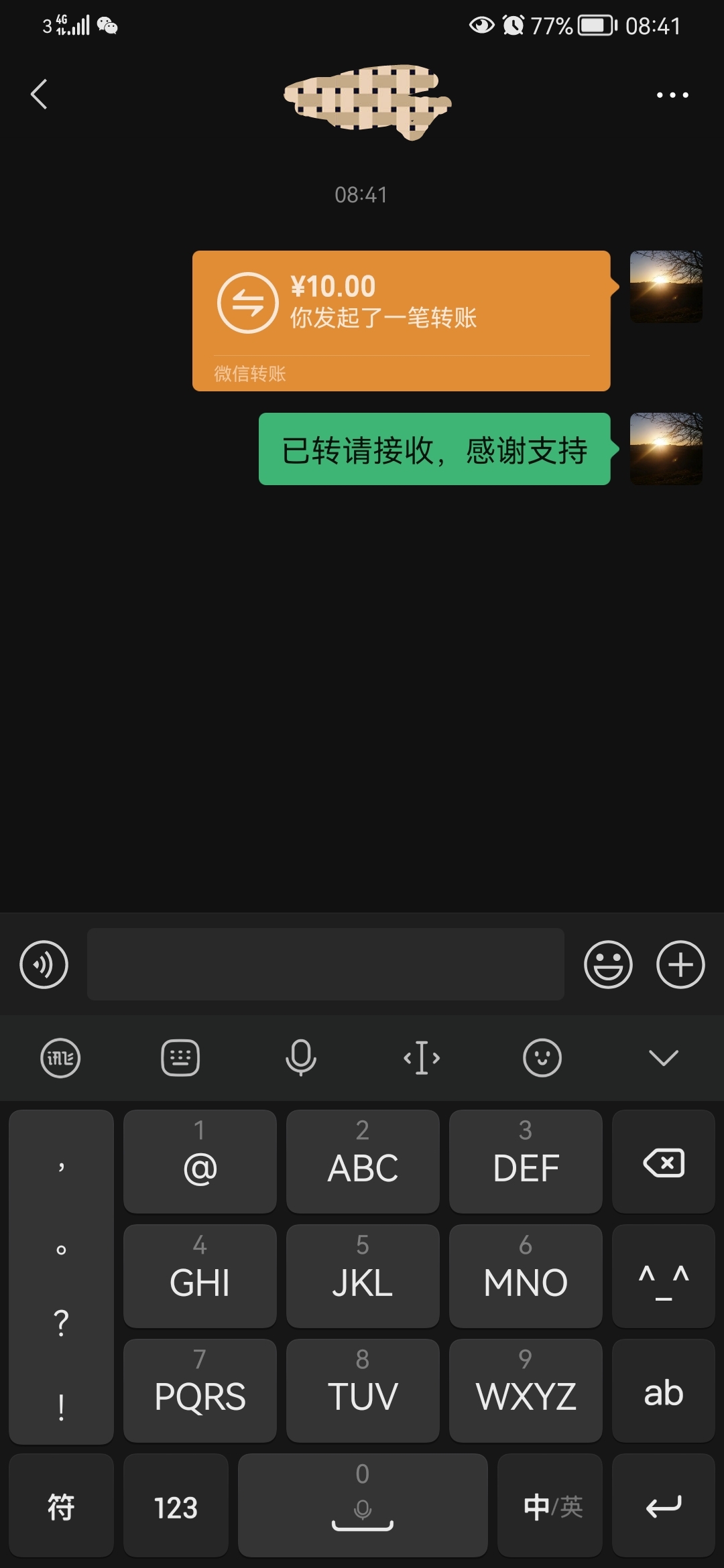Open the plus attachment menu
Viewport: 724px width, 1568px height.
(x=680, y=964)
